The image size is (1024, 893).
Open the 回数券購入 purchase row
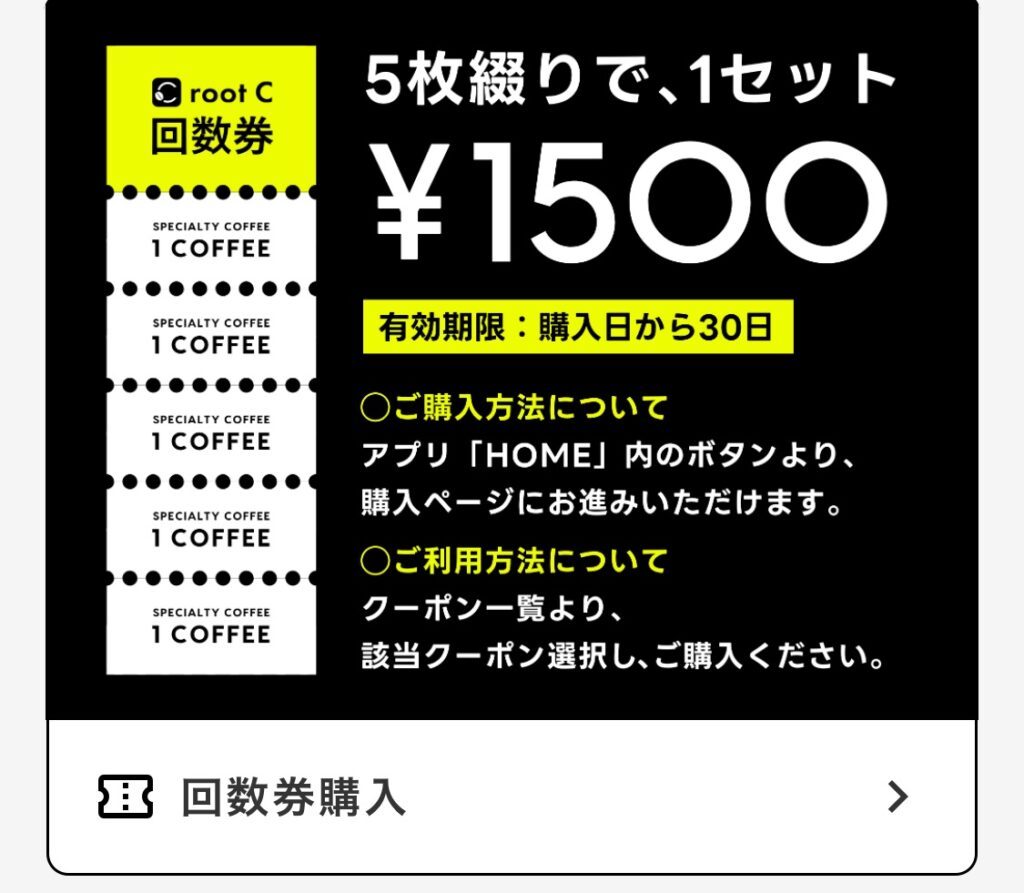510,797
